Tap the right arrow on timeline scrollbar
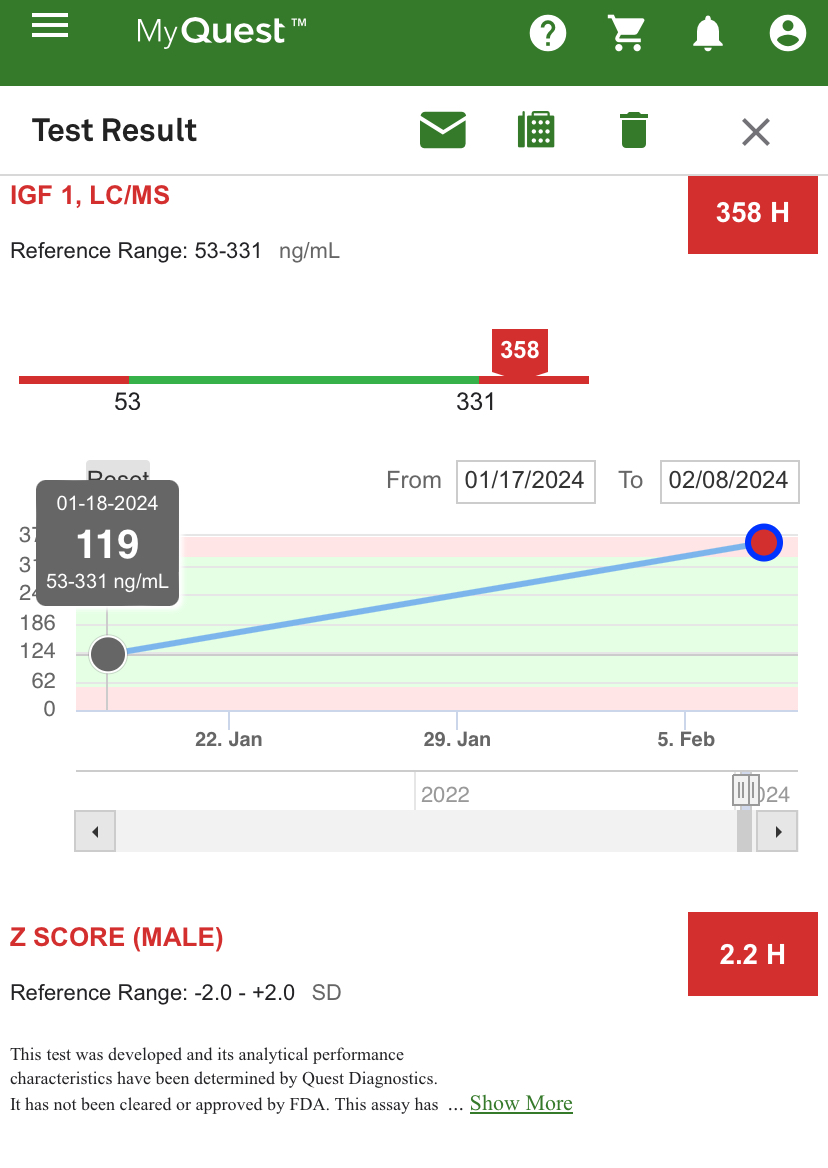This screenshot has width=828, height=1168. pos(777,831)
